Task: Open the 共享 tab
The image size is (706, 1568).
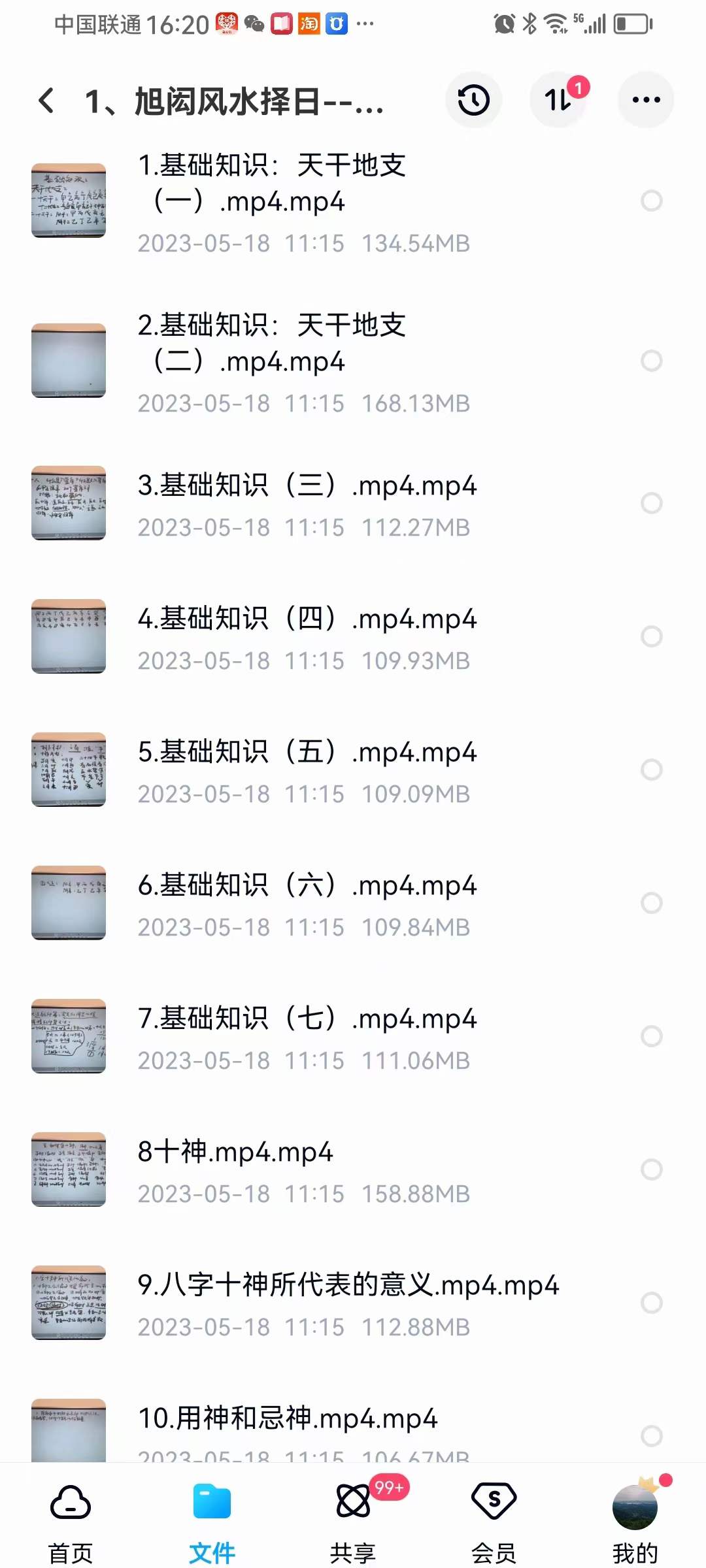Action: click(x=353, y=1524)
